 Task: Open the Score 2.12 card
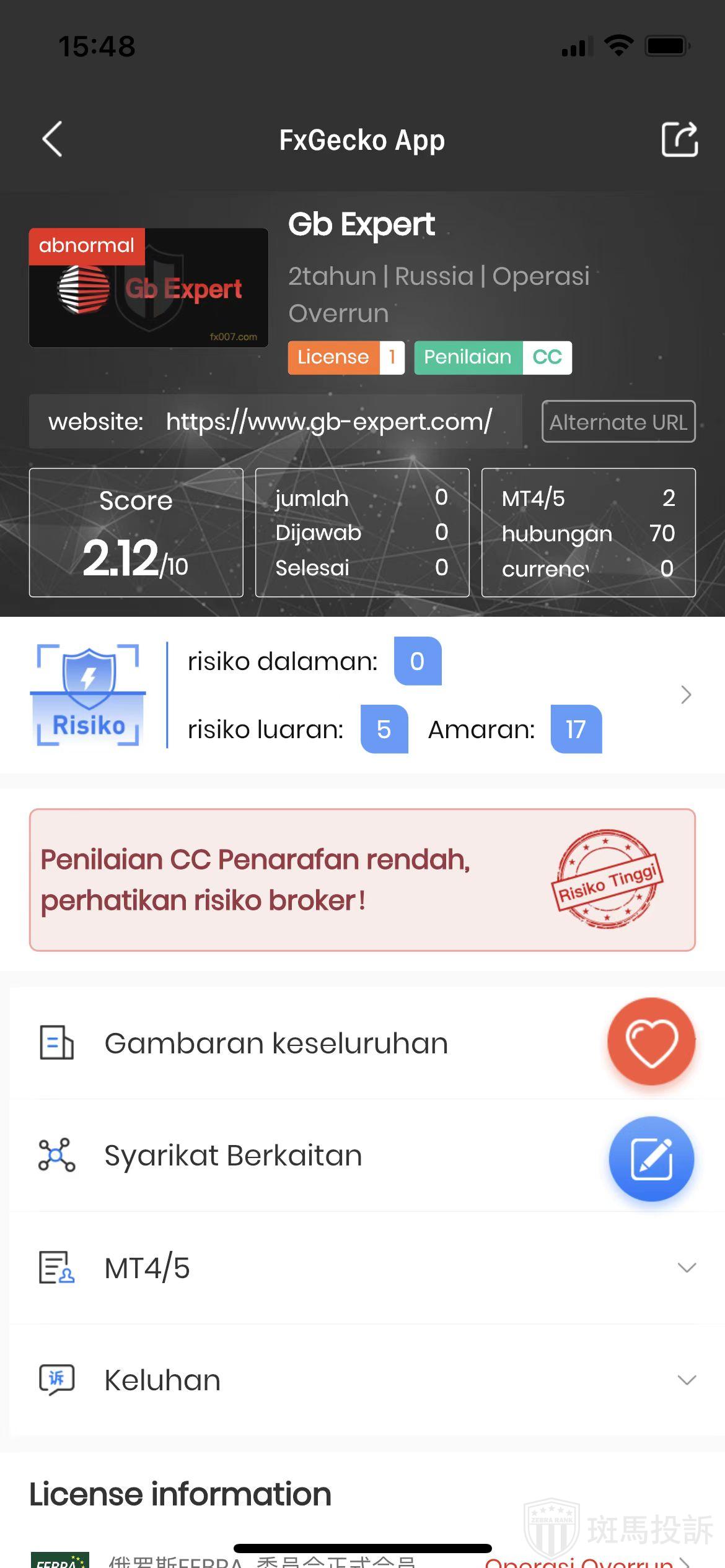(136, 533)
